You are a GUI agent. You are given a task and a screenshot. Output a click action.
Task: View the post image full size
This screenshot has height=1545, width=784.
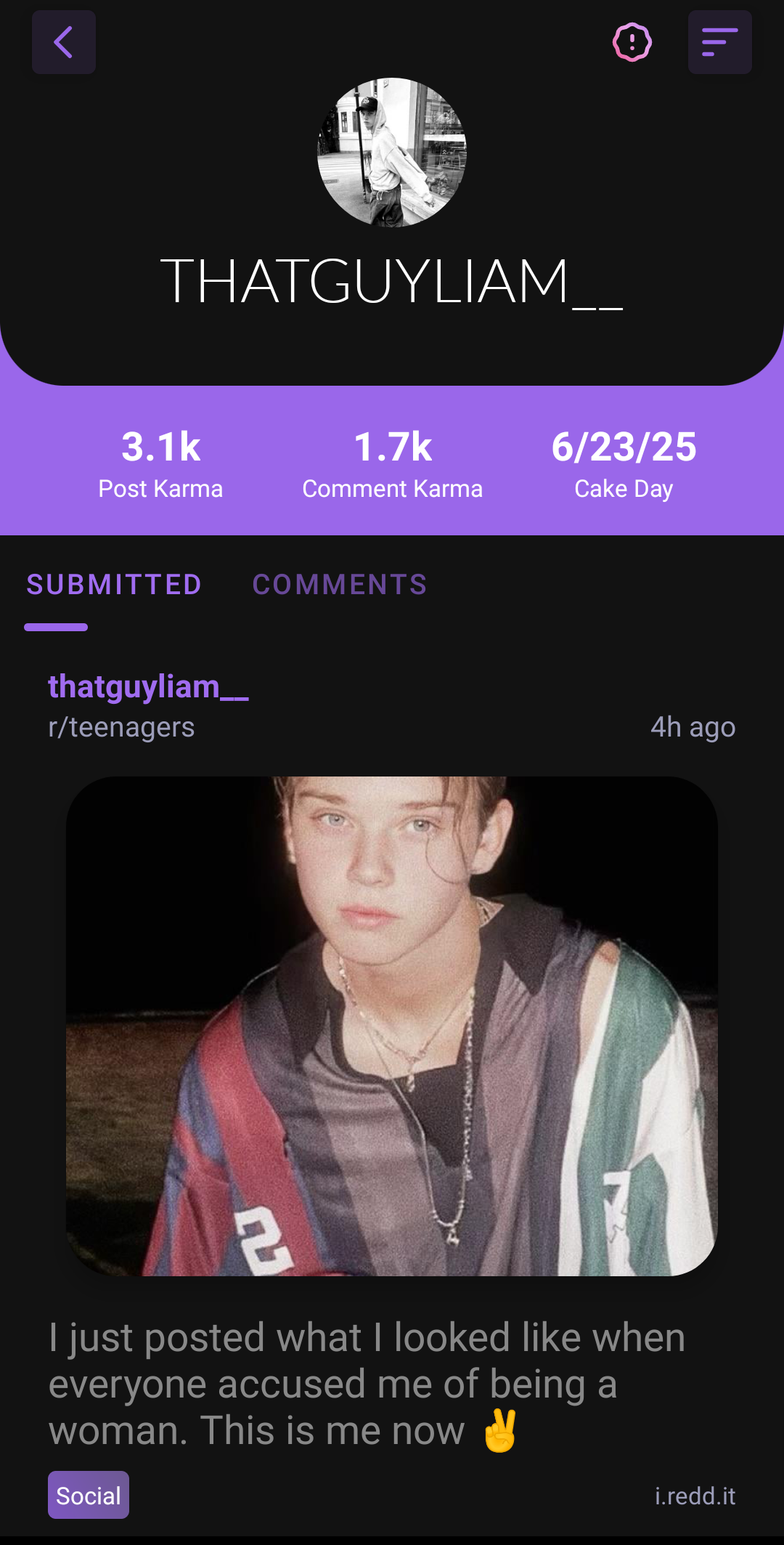click(x=392, y=1026)
